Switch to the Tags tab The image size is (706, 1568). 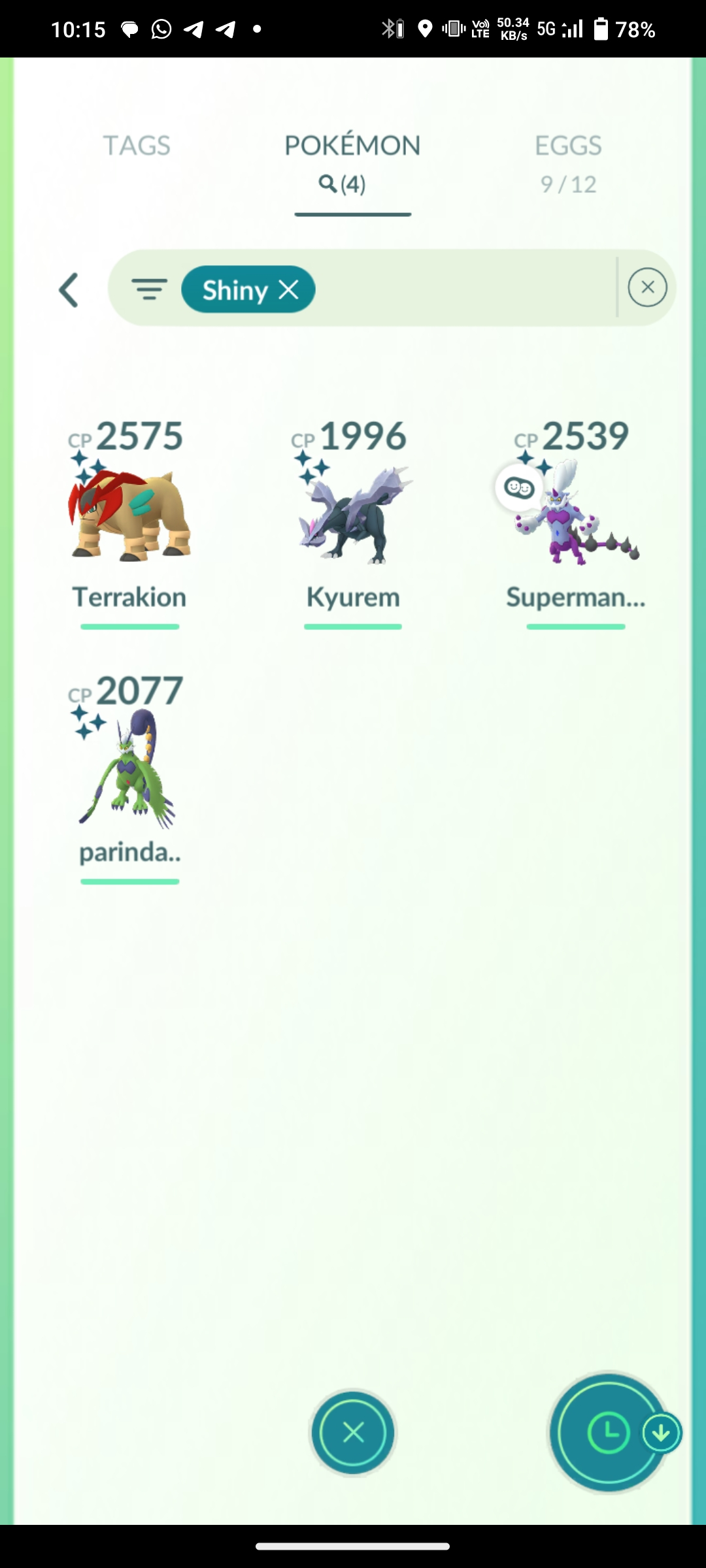(x=136, y=146)
